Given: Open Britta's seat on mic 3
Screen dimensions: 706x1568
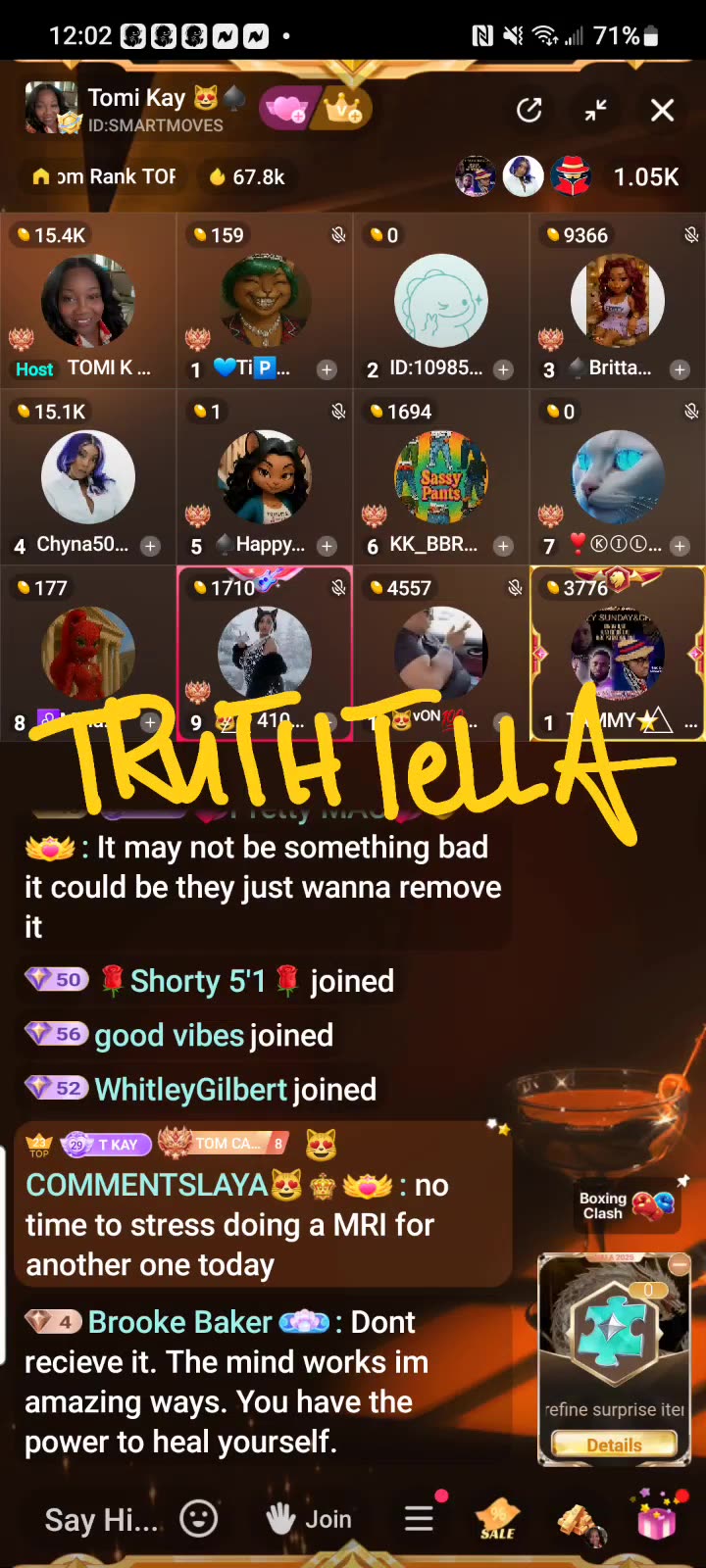Looking at the screenshot, I should [618, 301].
